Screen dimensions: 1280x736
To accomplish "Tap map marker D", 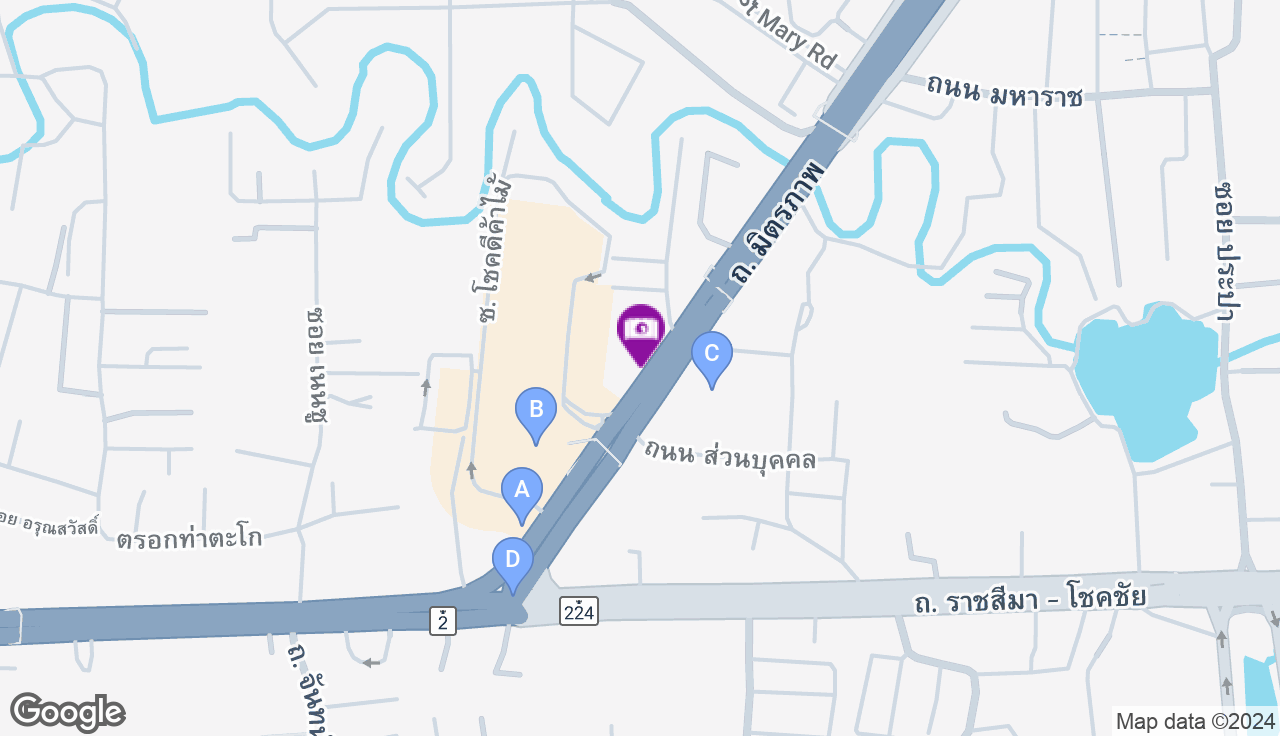I will click(x=512, y=560).
